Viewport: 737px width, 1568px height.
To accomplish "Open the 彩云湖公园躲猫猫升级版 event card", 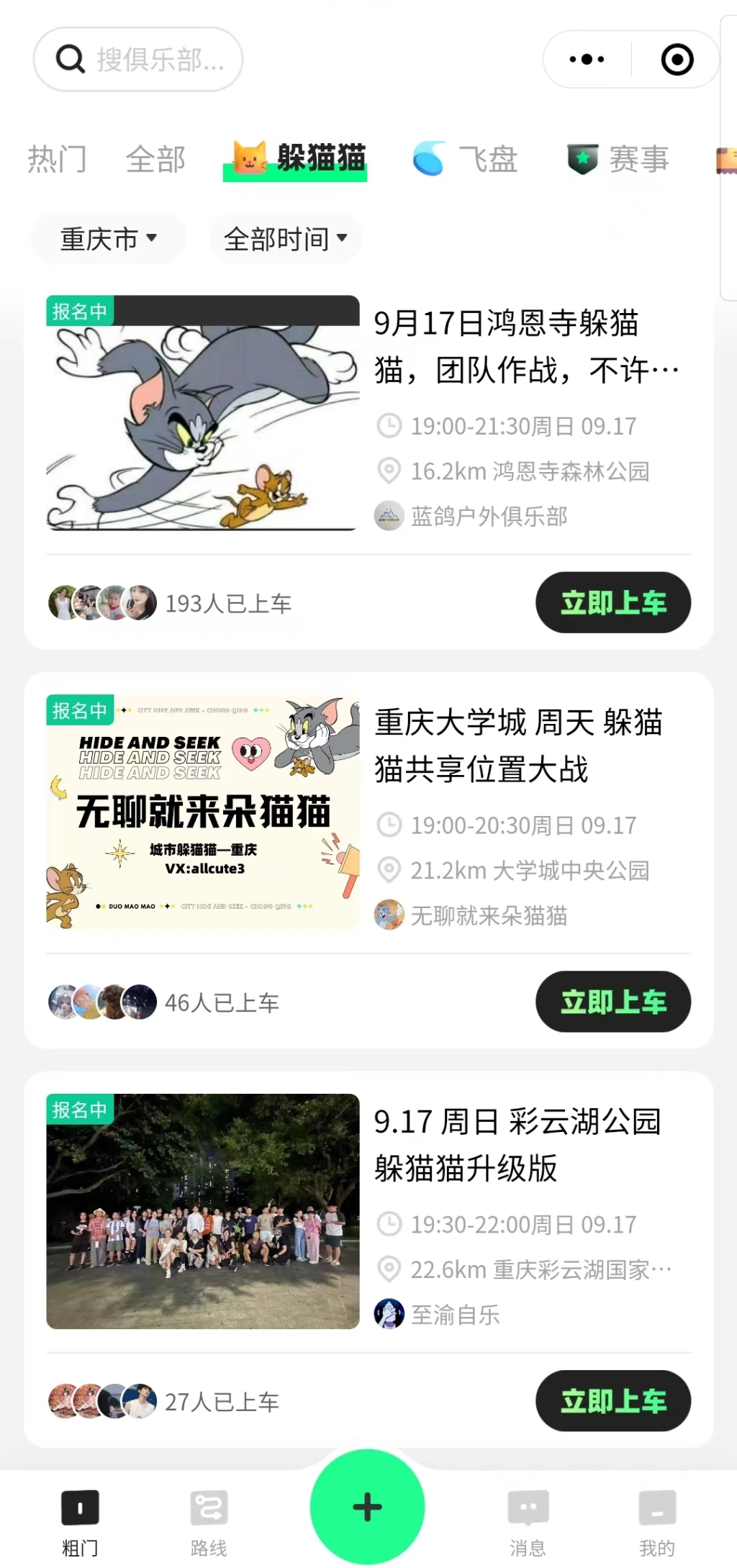I will 368,1213.
